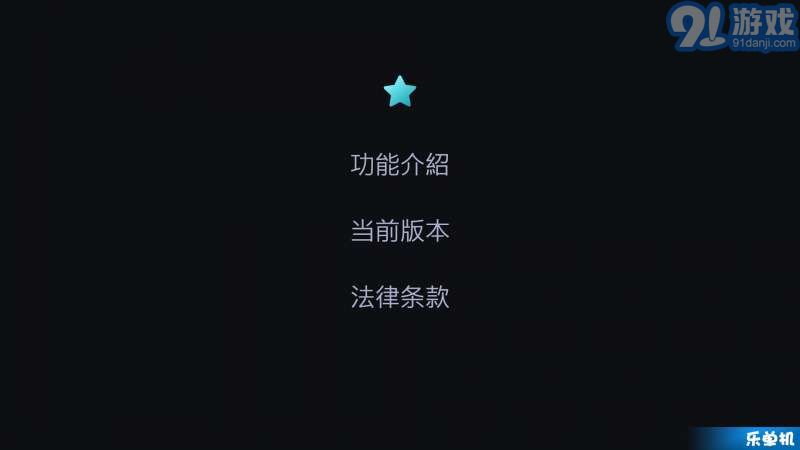The width and height of the screenshot is (800, 450).
Task: Open 功能介绍 feature introduction
Action: (x=399, y=165)
